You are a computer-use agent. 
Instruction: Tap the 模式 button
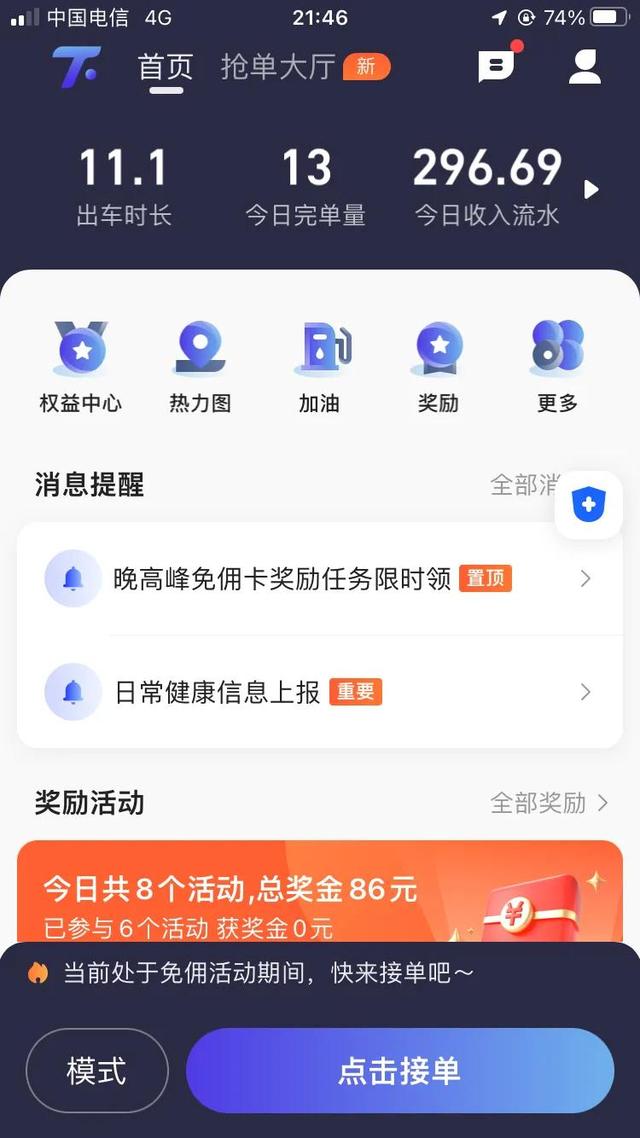point(97,1071)
